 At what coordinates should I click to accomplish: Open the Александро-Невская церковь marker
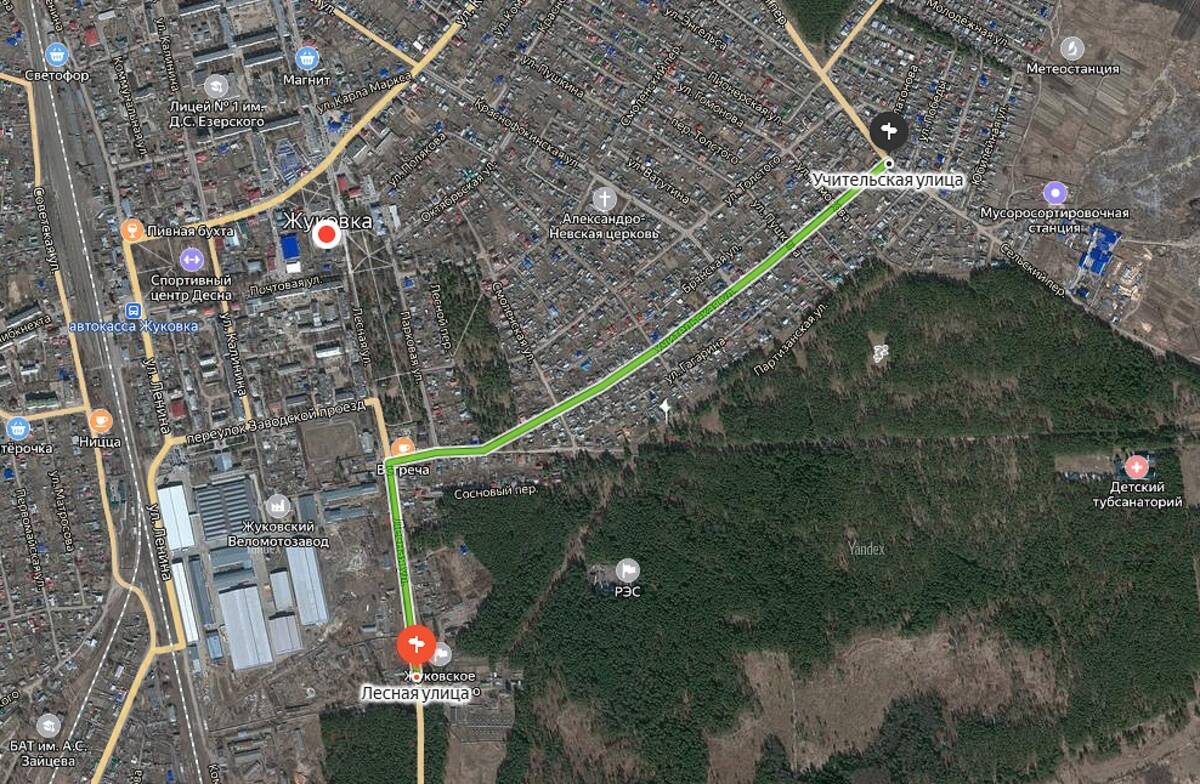pyautogui.click(x=603, y=198)
